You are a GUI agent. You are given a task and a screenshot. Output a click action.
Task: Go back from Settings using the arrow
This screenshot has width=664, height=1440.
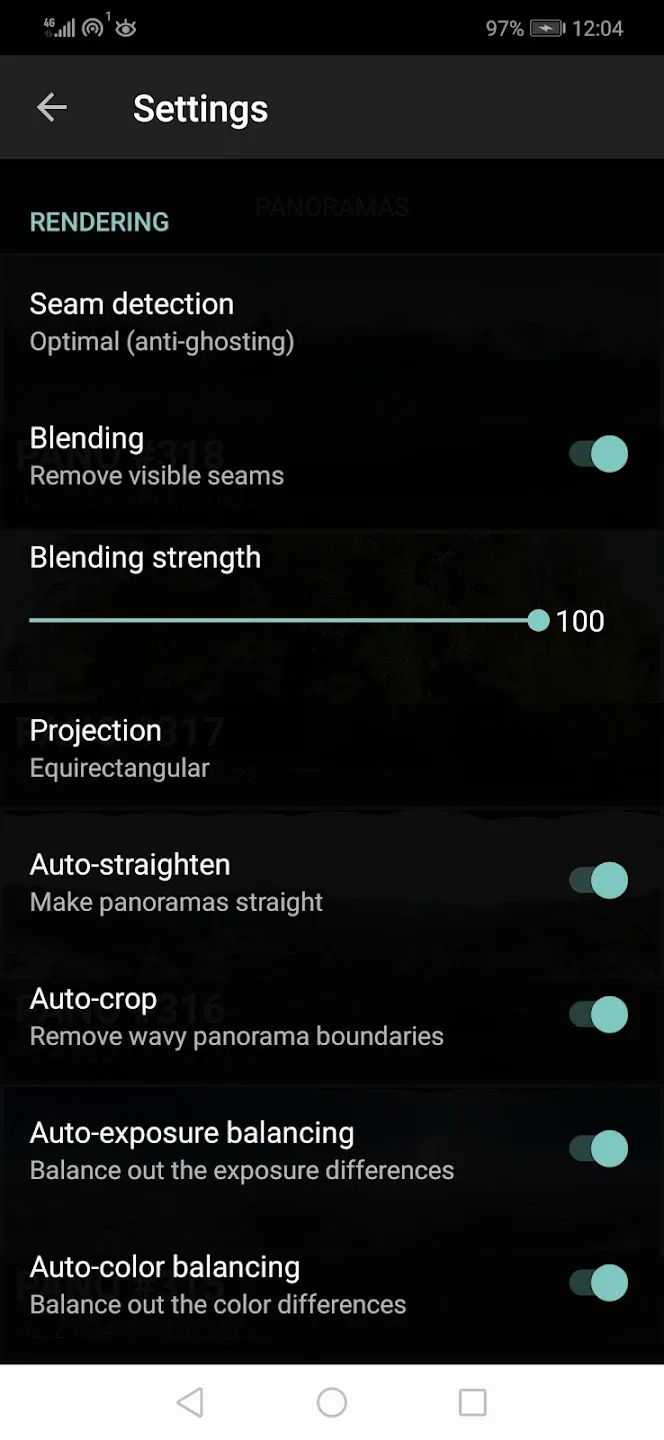tap(52, 108)
